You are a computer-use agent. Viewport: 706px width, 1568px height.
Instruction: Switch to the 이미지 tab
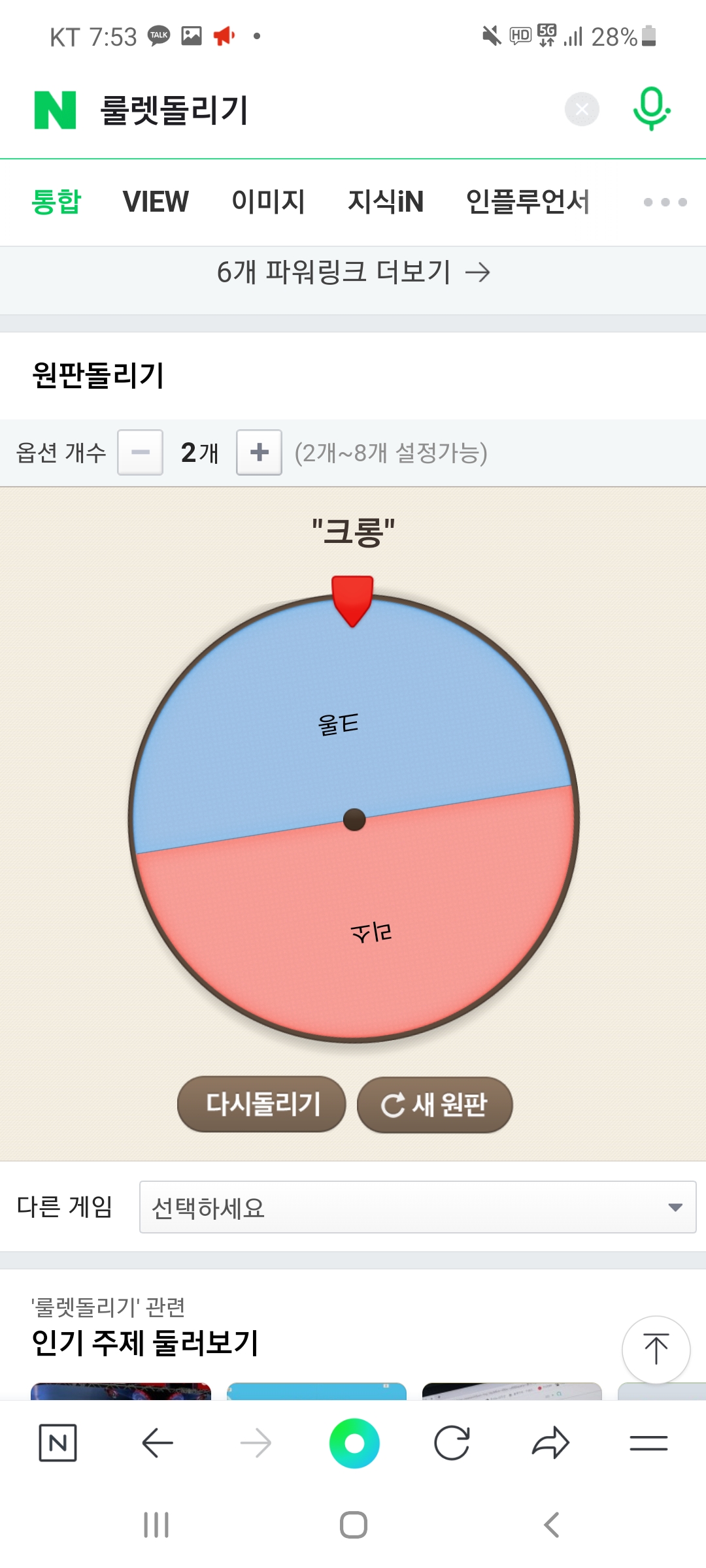(x=268, y=201)
